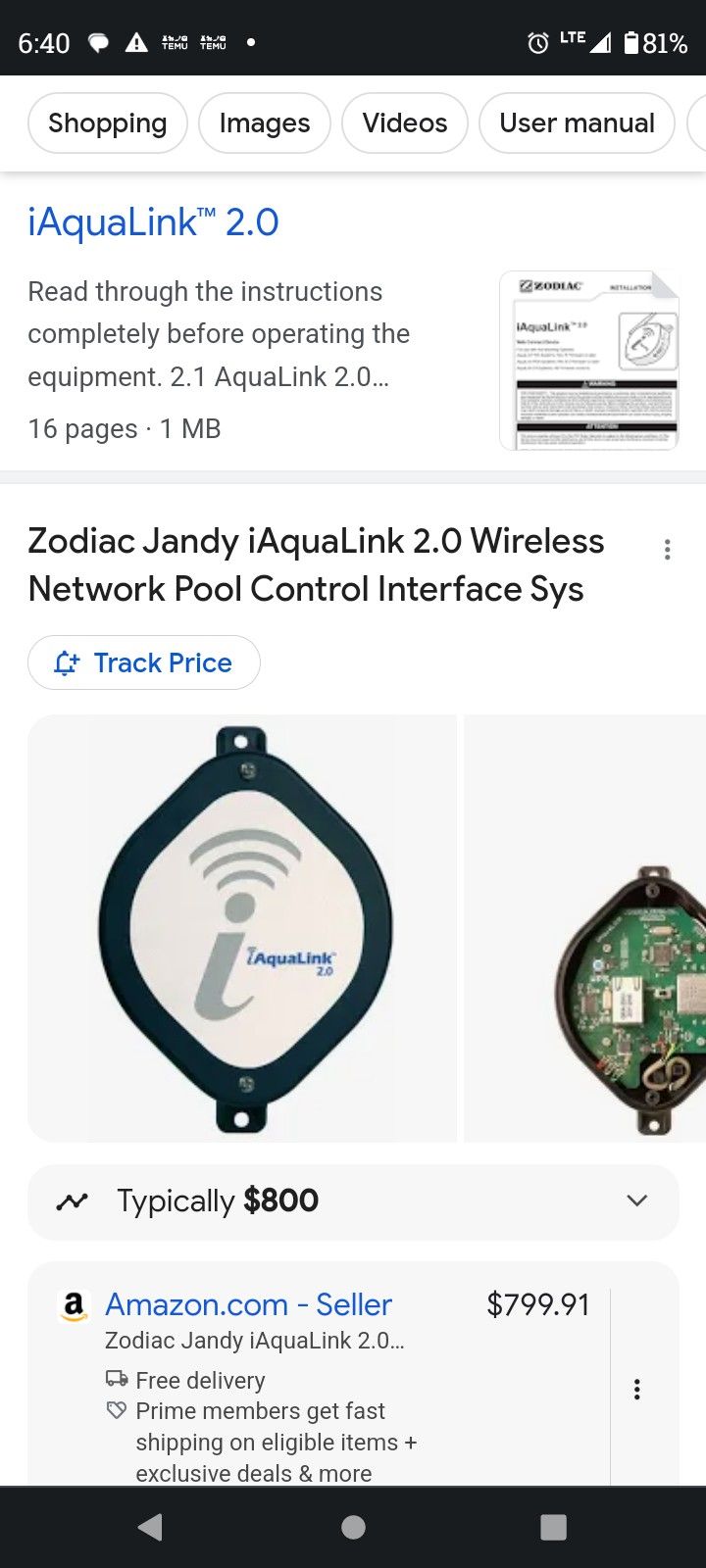Switch to the Images filter
Screen dimensions: 706x1568
coord(265,123)
